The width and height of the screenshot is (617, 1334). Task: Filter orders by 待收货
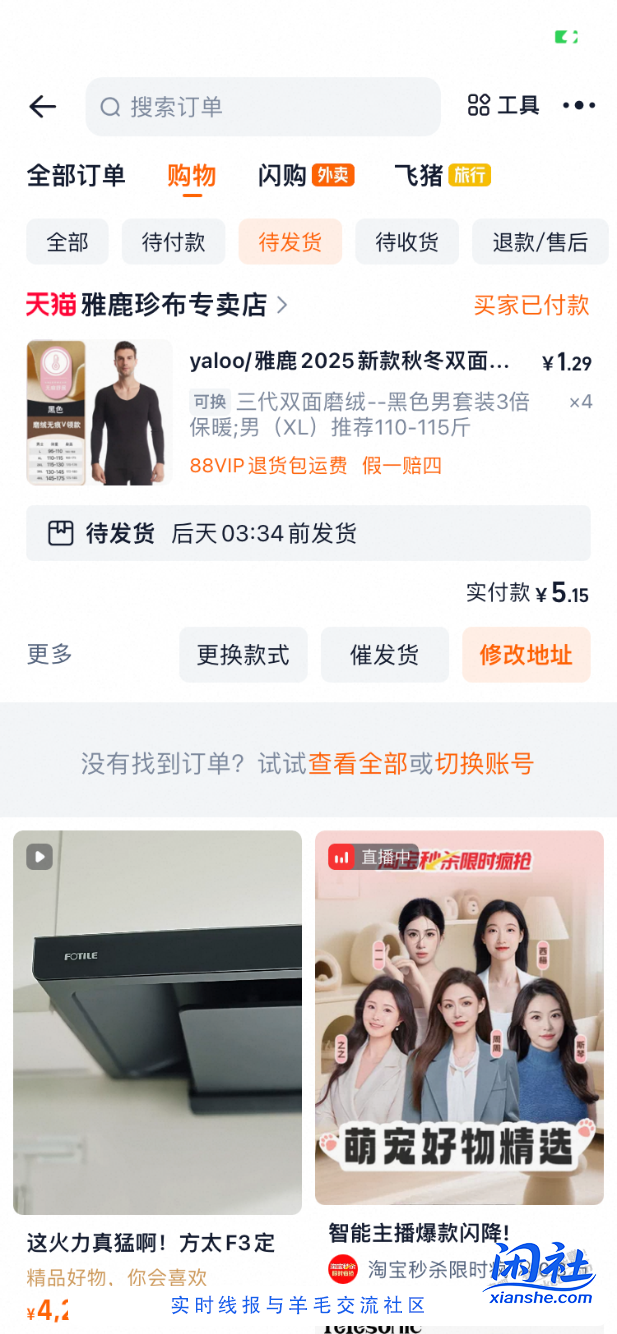407,242
